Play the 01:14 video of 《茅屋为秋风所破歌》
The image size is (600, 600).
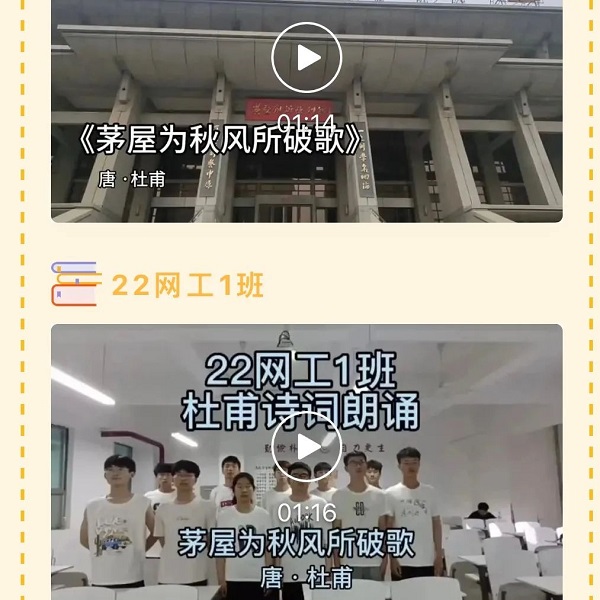[x=307, y=58]
